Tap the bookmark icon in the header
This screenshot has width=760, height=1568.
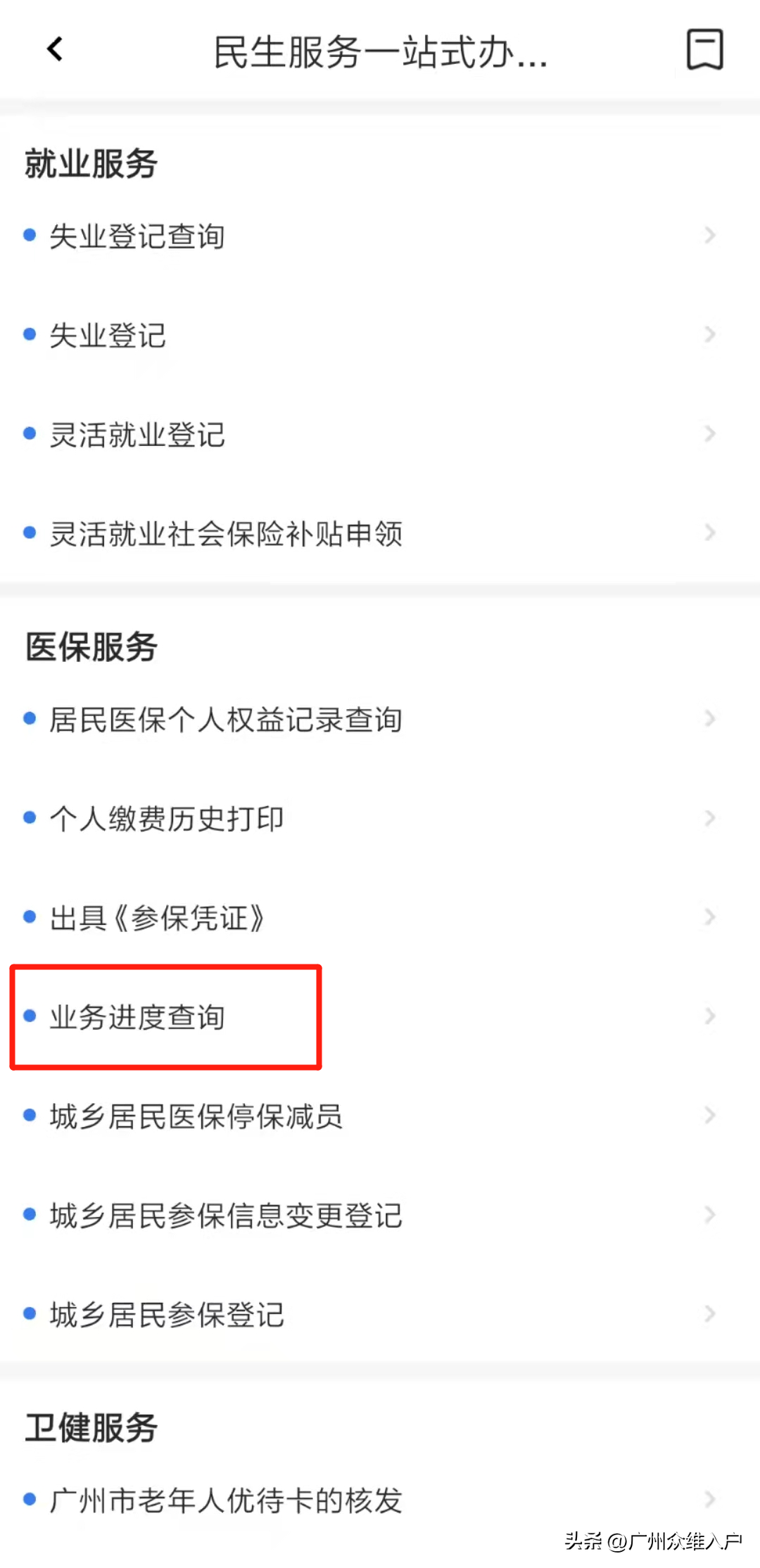point(704,49)
